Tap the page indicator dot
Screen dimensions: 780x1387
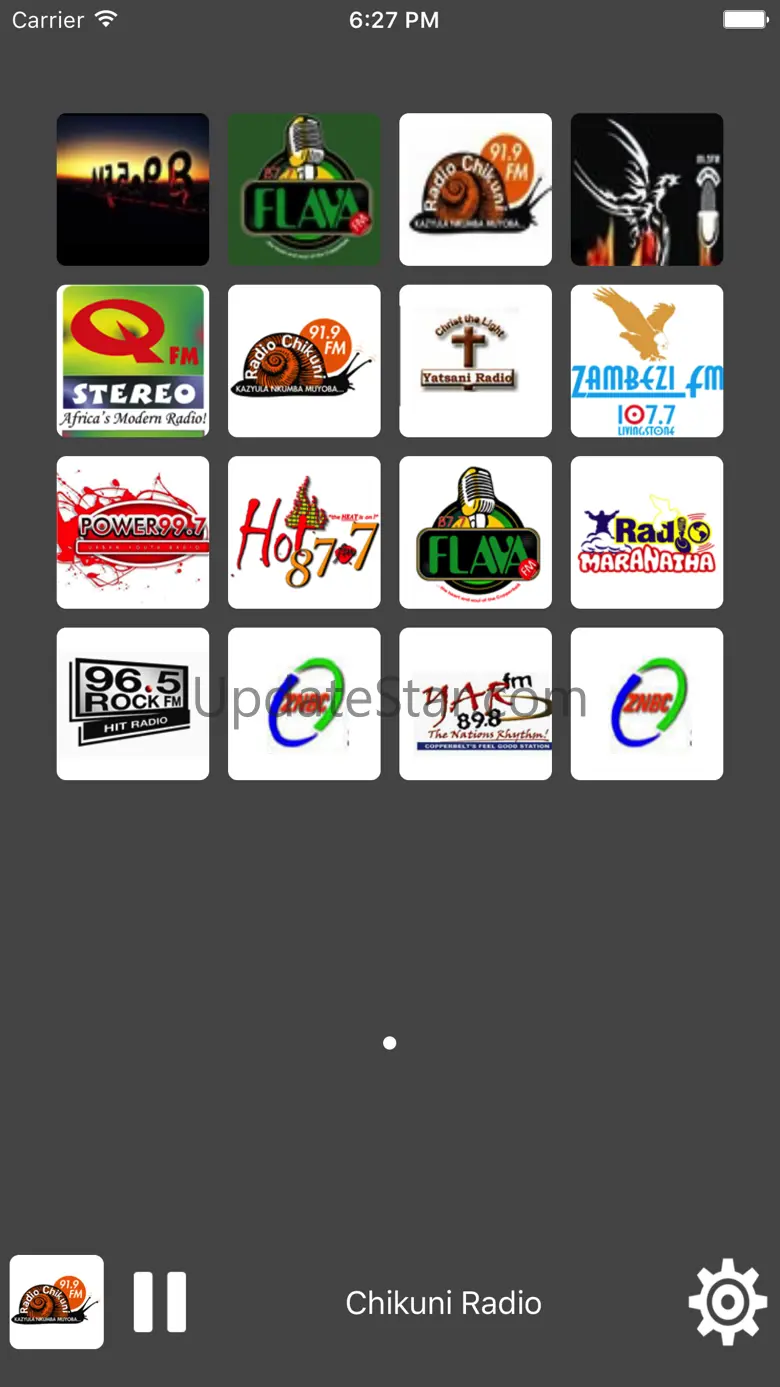pos(390,1043)
